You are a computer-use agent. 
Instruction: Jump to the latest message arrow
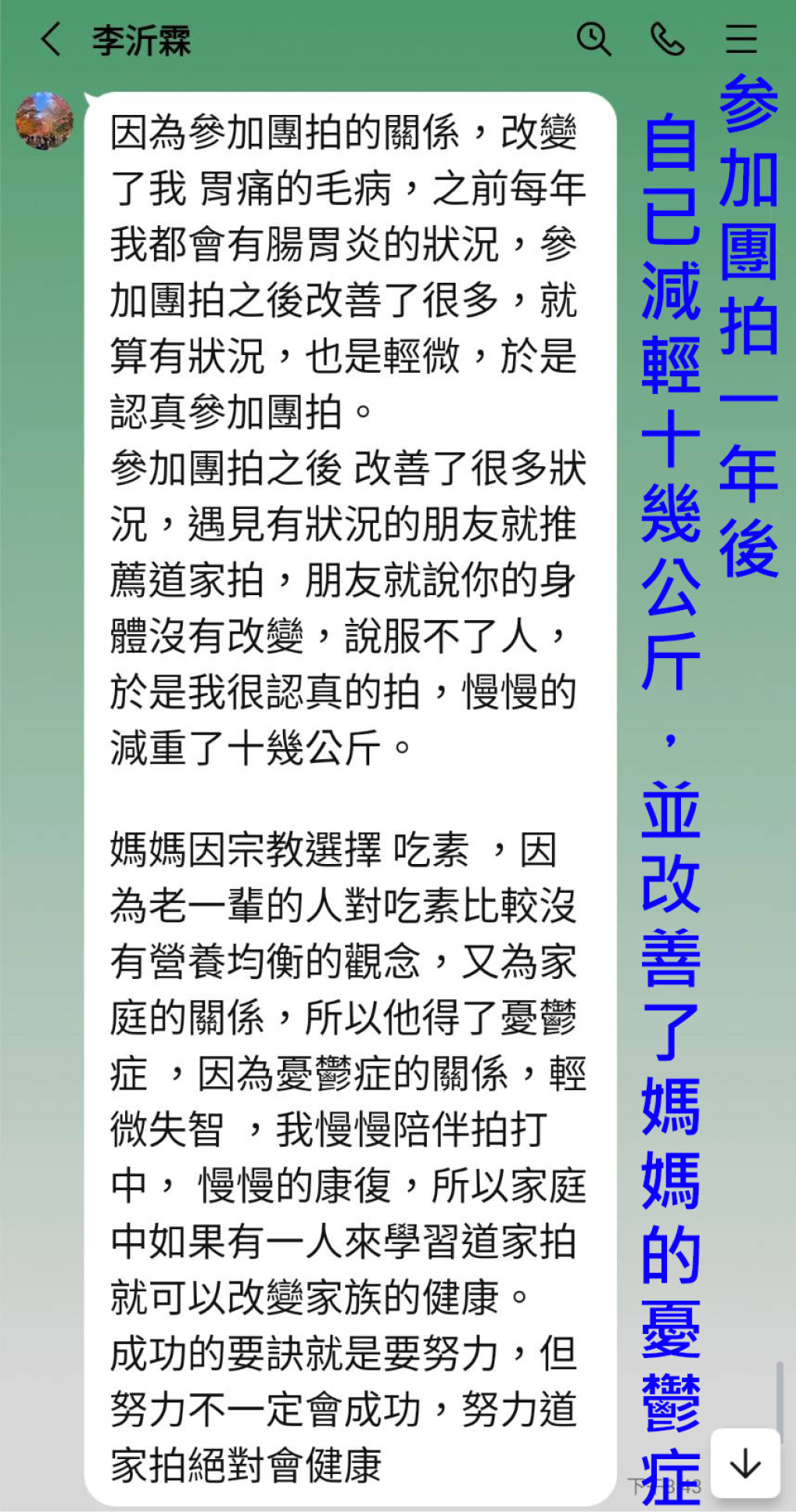(x=745, y=1464)
